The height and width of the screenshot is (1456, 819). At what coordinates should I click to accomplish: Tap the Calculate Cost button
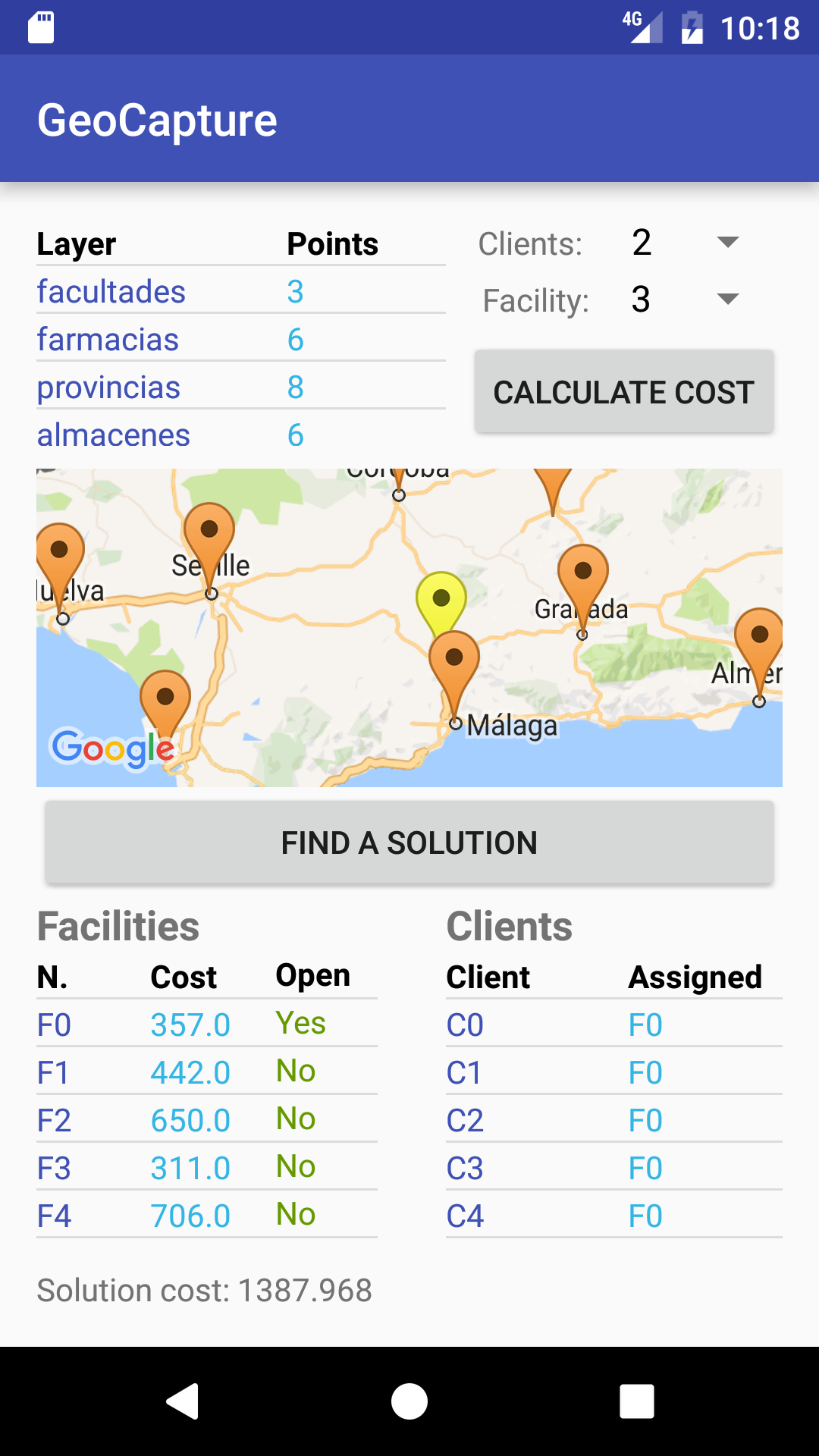pyautogui.click(x=623, y=392)
